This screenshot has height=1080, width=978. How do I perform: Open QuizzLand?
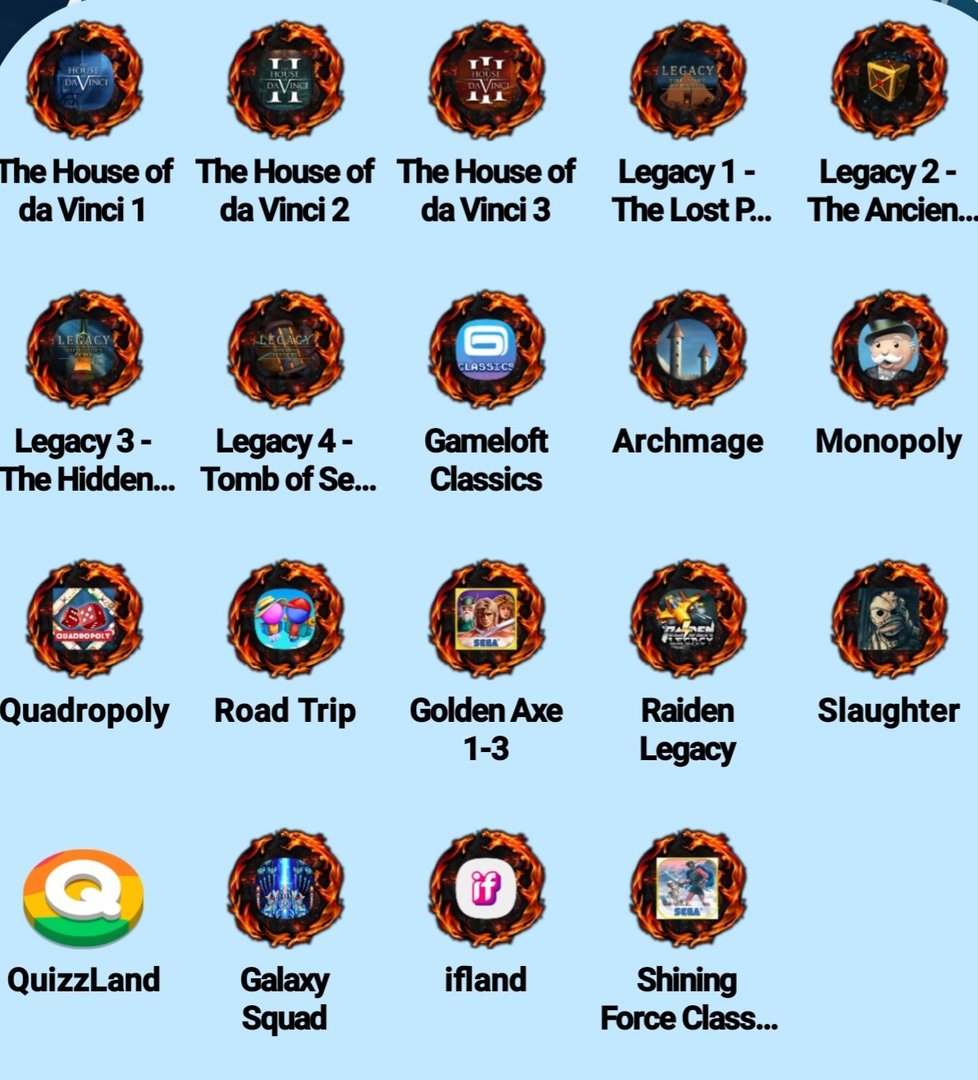pyautogui.click(x=84, y=896)
